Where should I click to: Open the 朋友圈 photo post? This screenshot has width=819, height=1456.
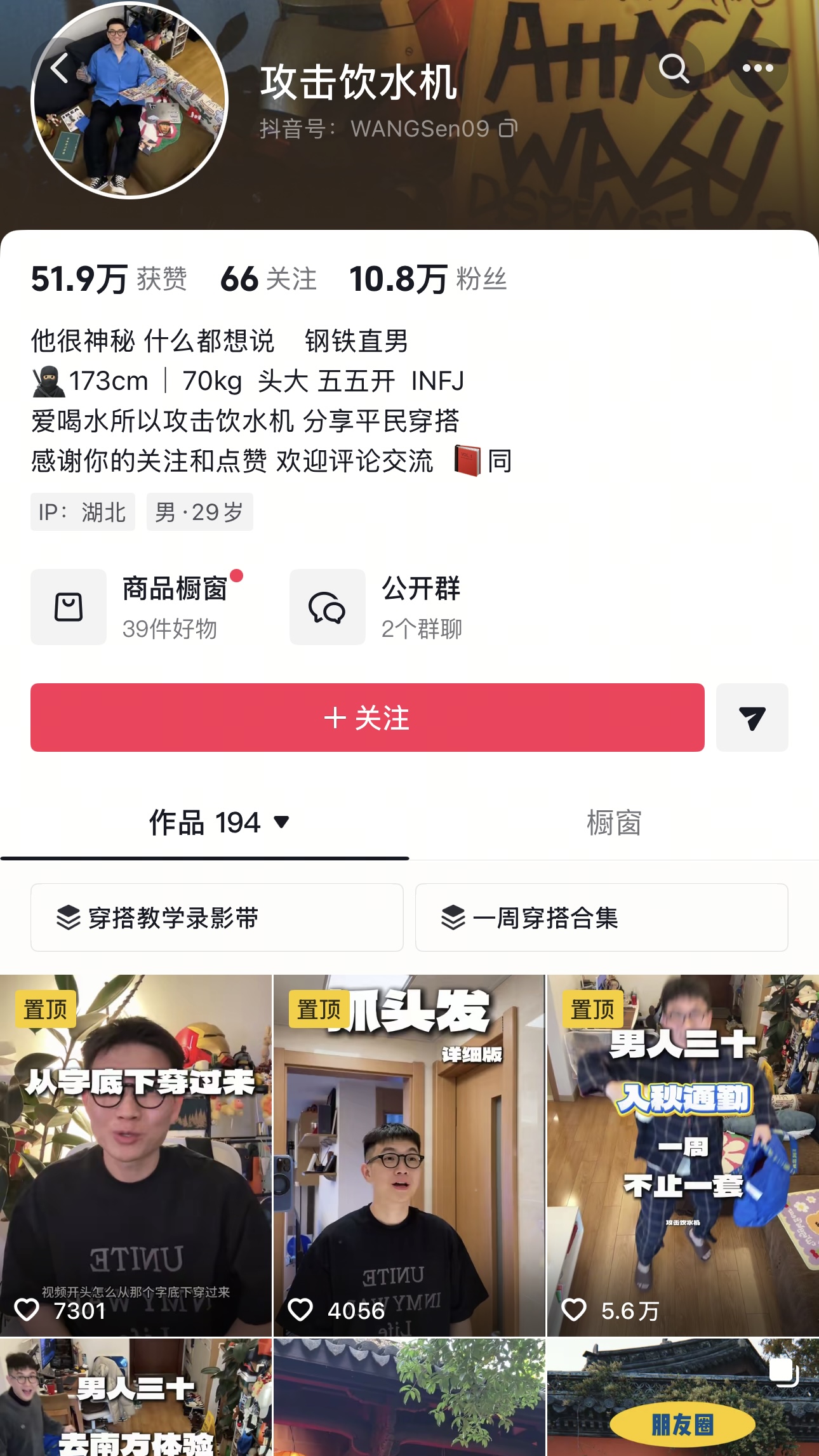(683, 1397)
